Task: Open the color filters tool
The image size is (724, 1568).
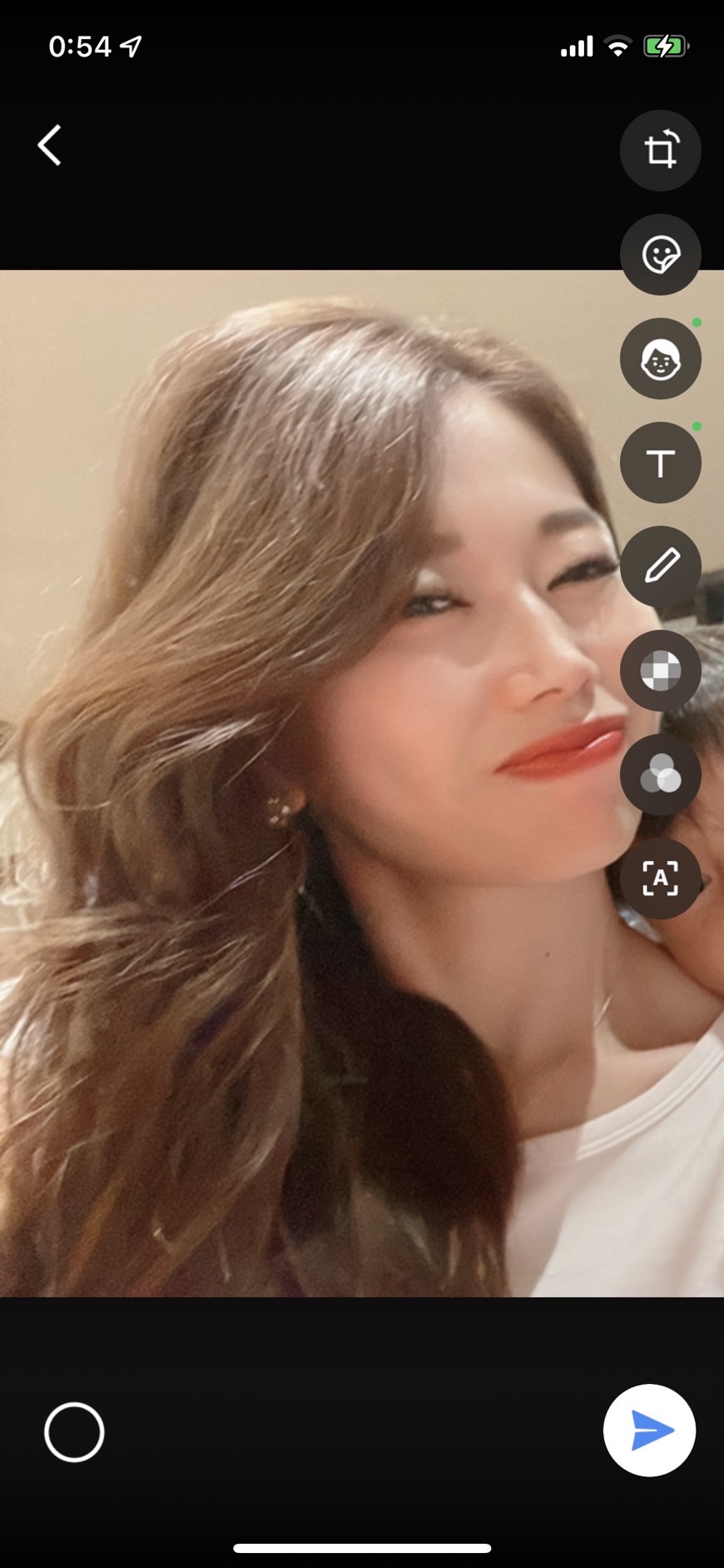Action: [x=660, y=774]
